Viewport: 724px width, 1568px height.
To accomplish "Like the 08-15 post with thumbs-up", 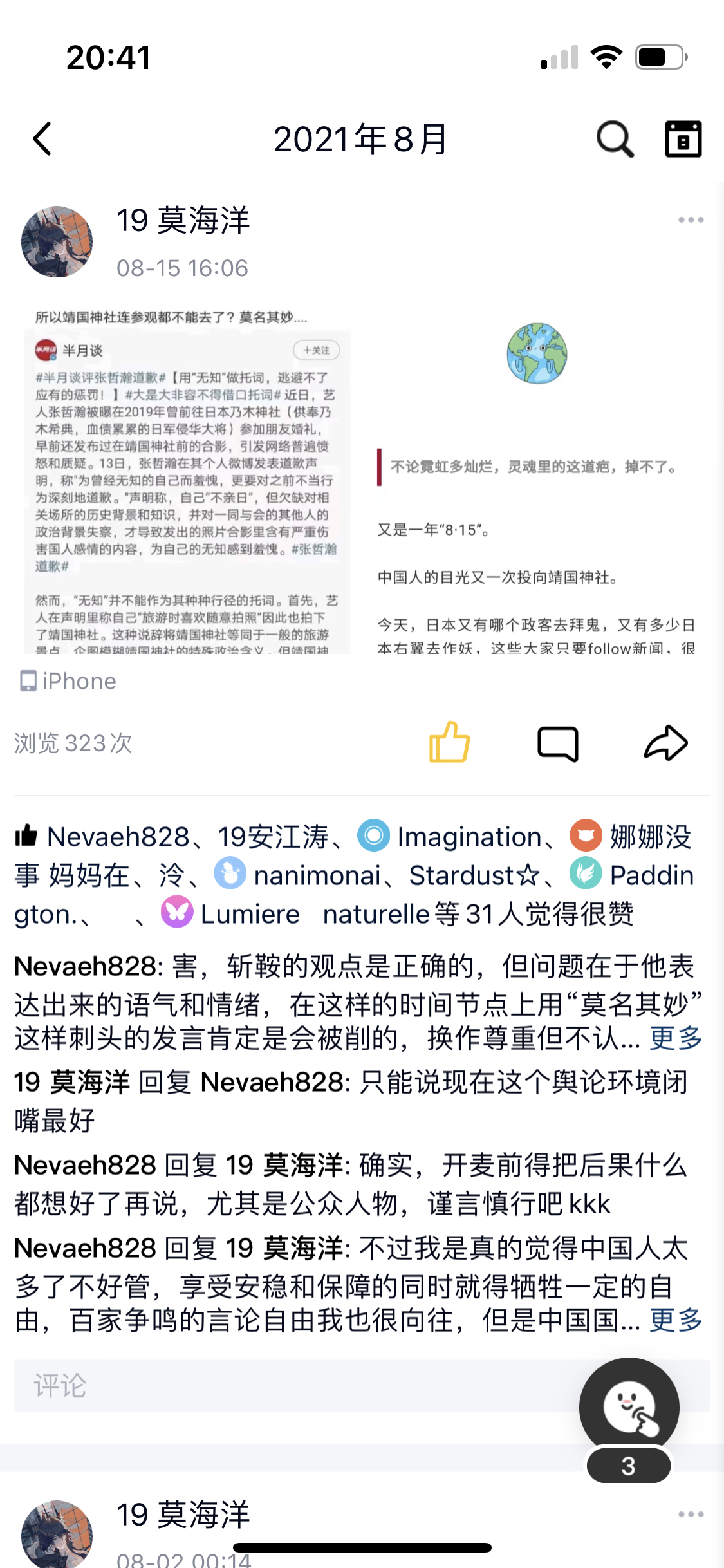I will 449,743.
